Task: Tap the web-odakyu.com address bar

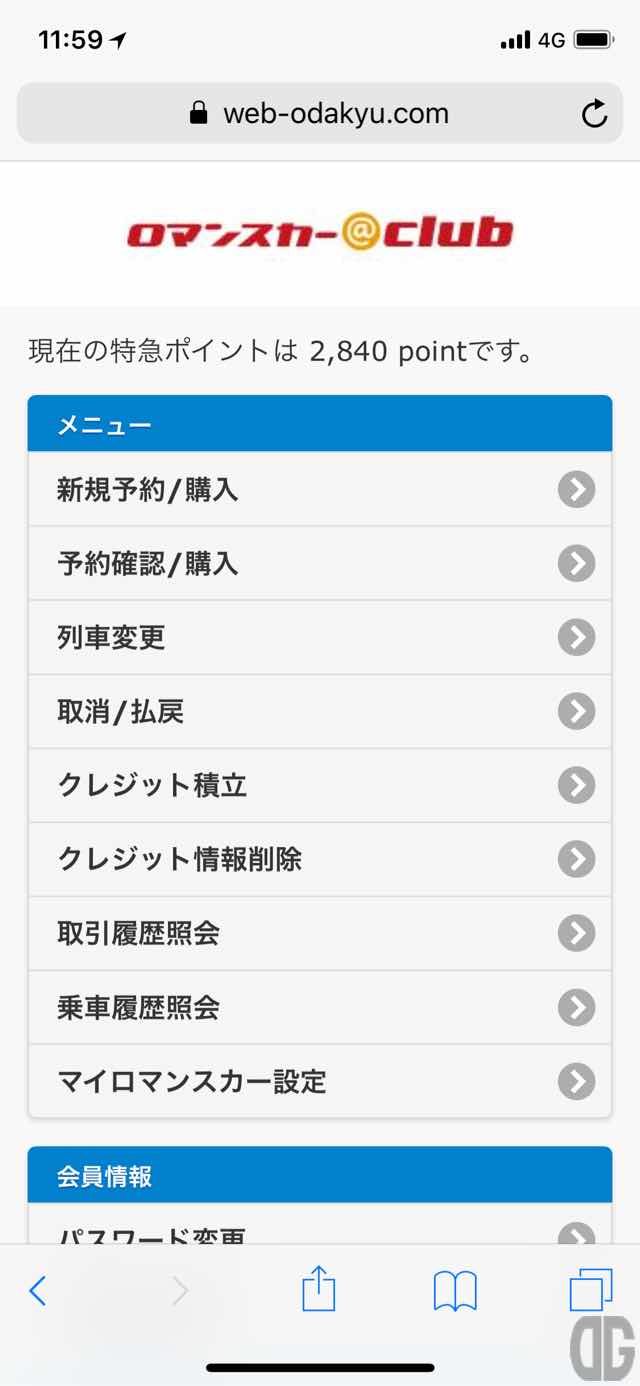Action: click(x=320, y=113)
